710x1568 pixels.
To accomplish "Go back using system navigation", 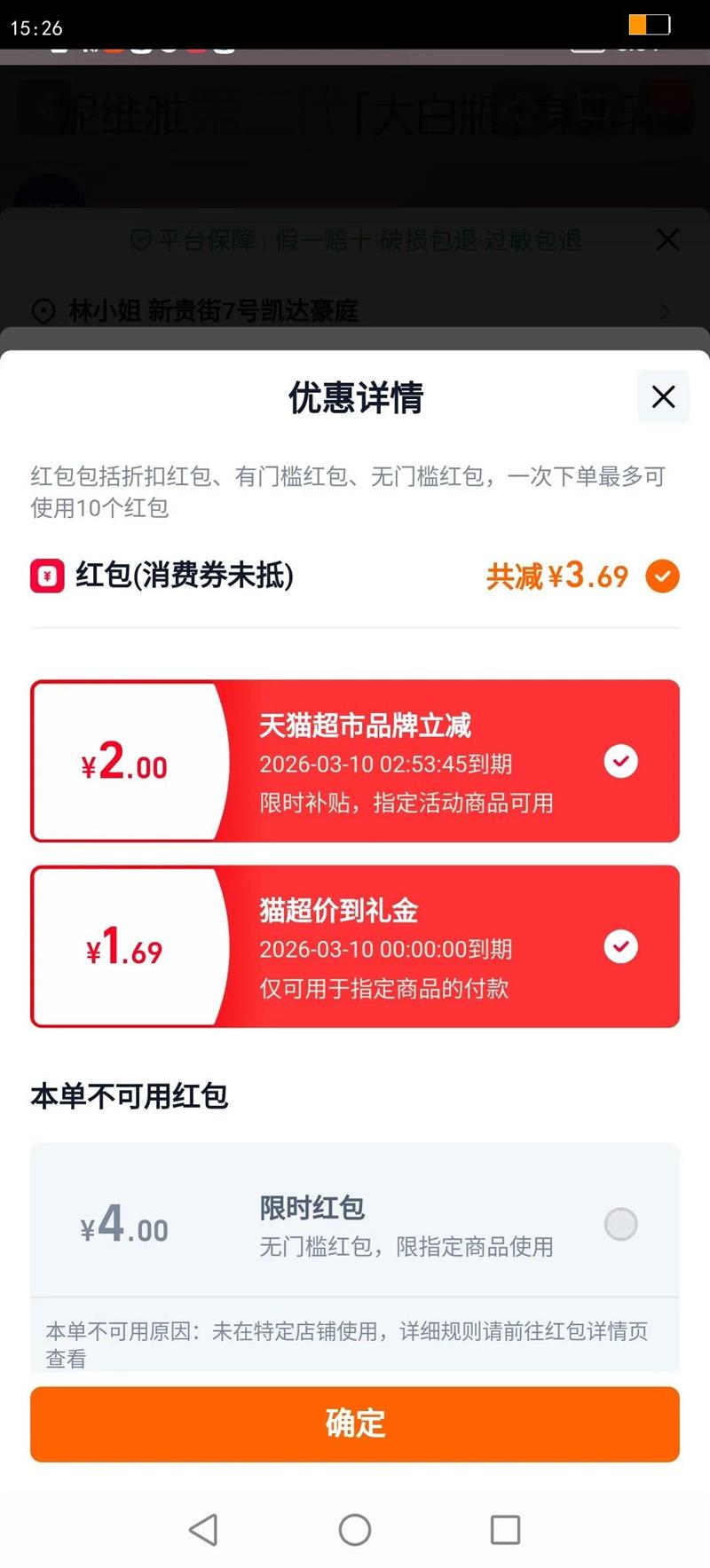I will [x=204, y=1529].
